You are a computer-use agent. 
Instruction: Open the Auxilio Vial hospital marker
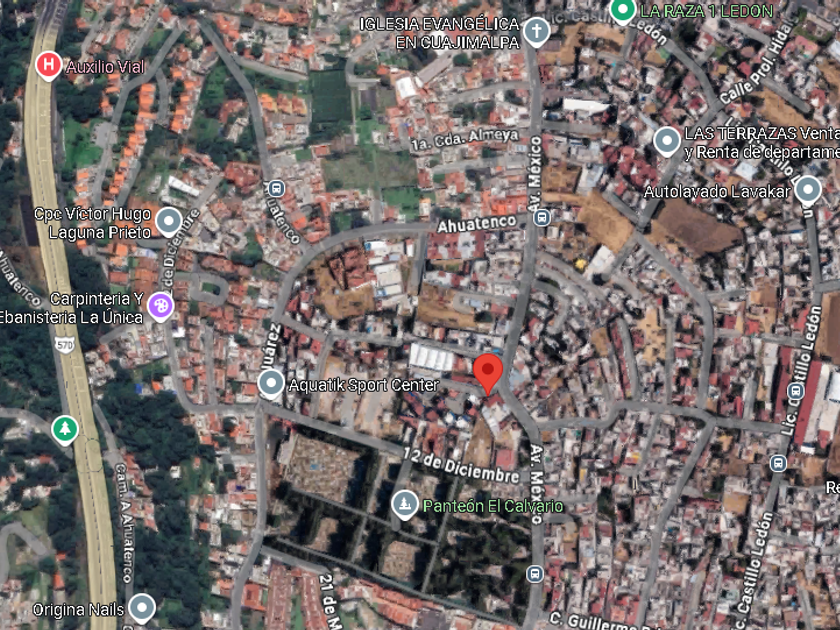coord(48,66)
